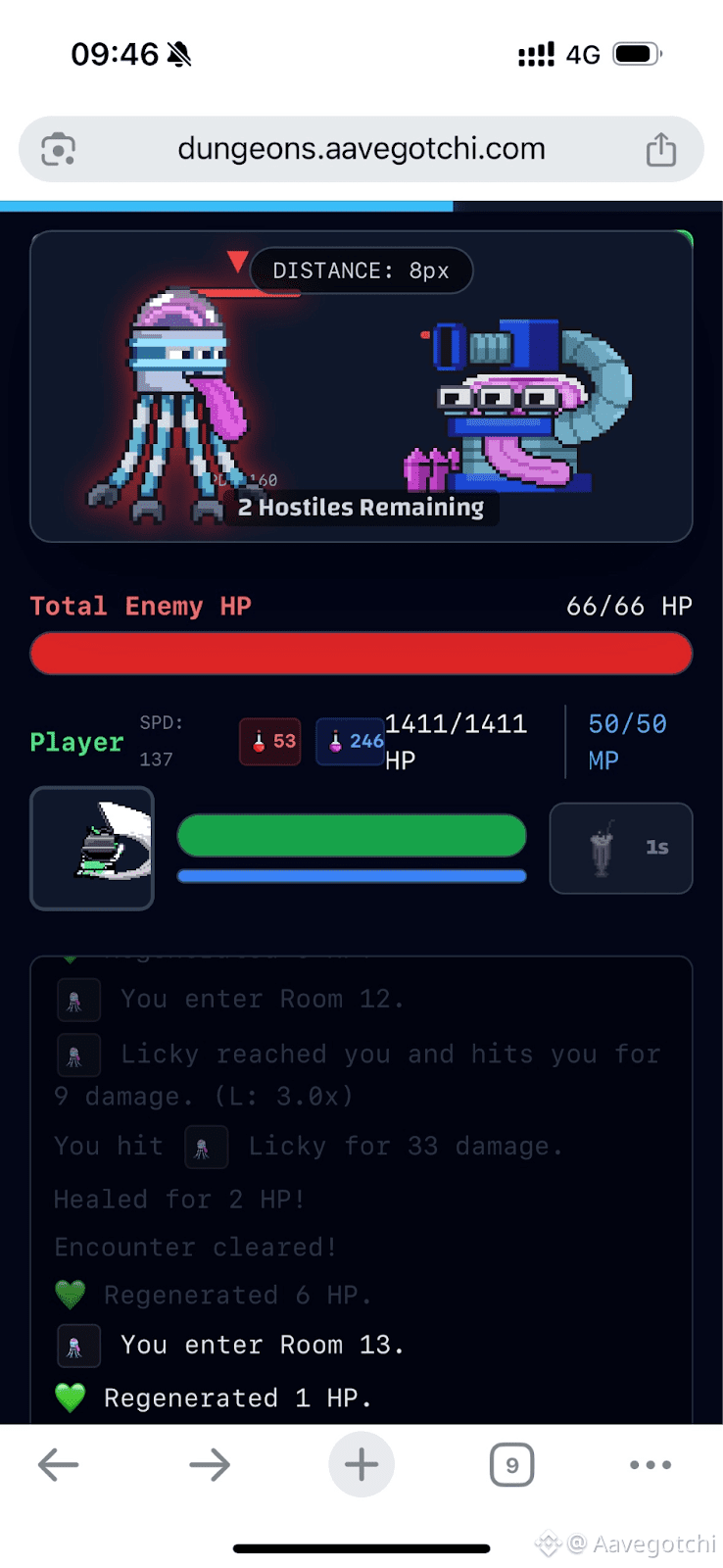
Task: Open the camera scan icon in the address bar
Action: pos(58,150)
